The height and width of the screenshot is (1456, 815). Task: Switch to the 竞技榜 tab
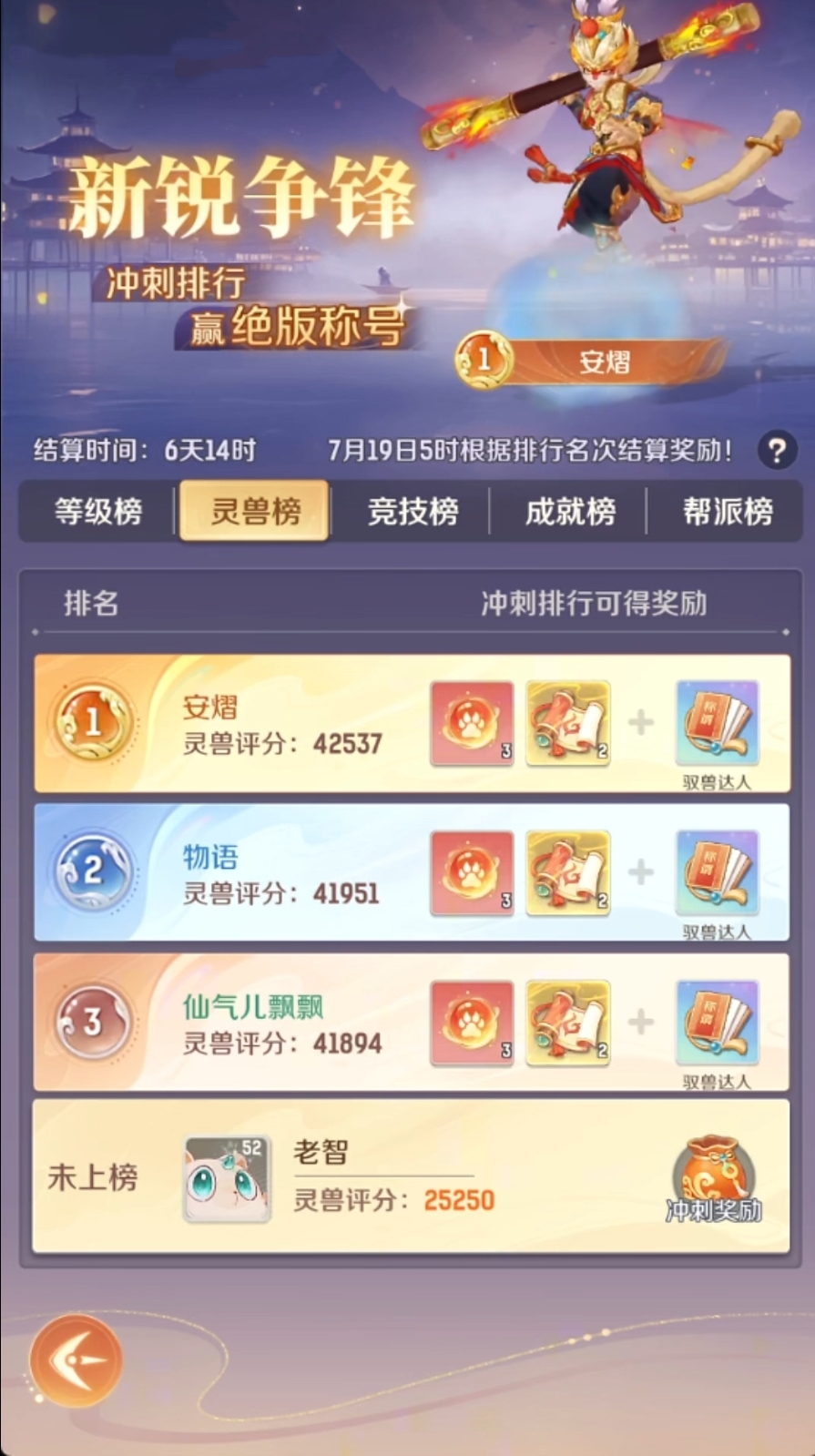(413, 511)
